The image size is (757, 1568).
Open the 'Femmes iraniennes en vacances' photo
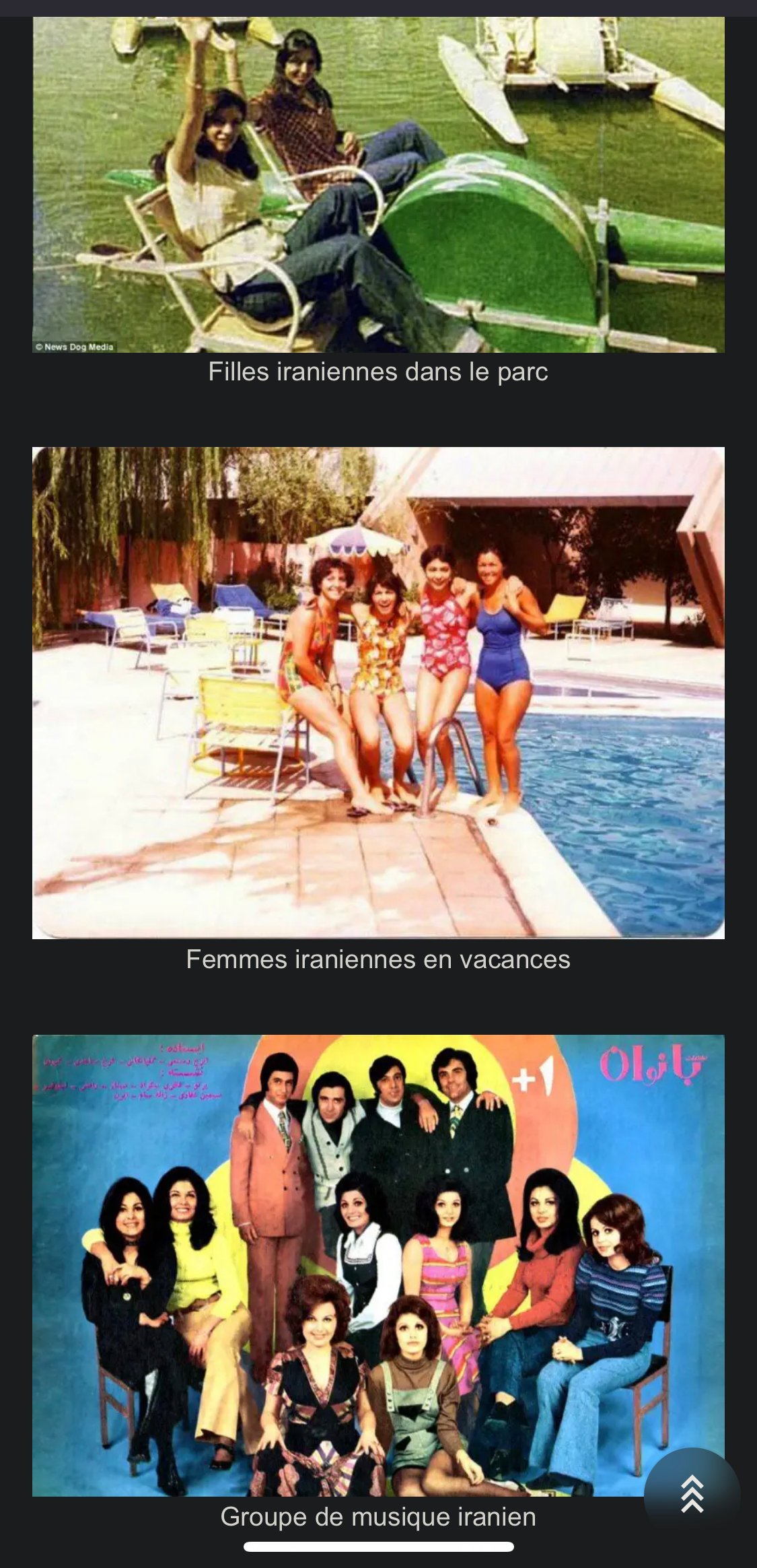[x=378, y=693]
